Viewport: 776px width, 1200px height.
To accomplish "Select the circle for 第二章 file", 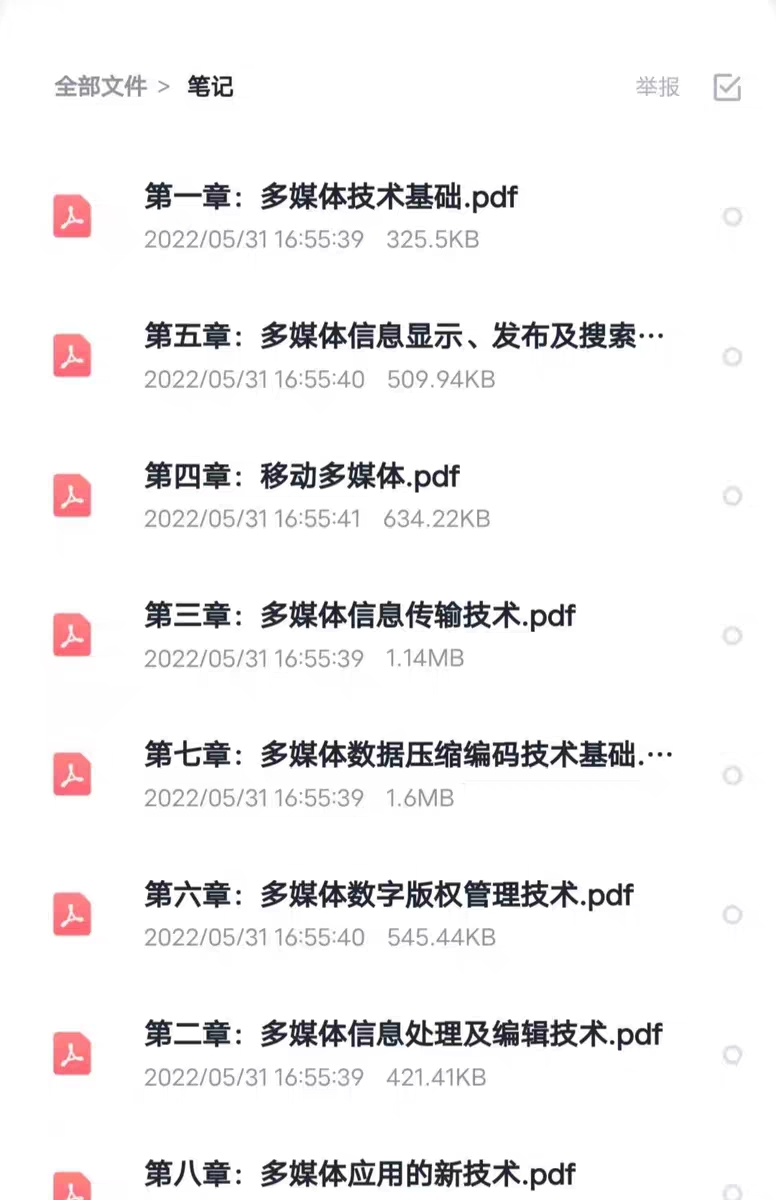I will (x=732, y=1054).
